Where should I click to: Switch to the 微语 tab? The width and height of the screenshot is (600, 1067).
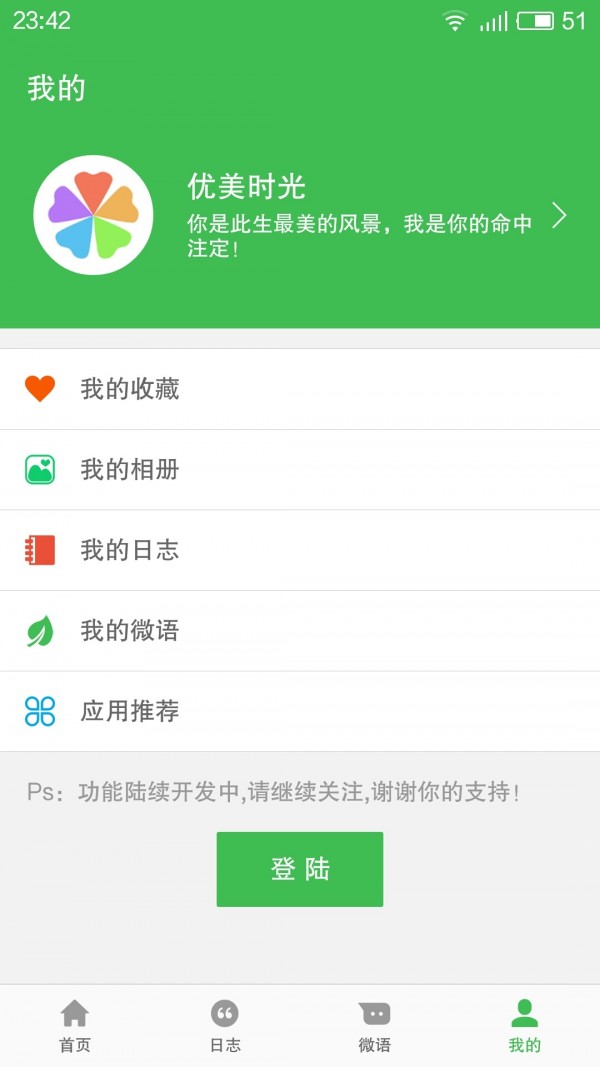(x=375, y=1026)
